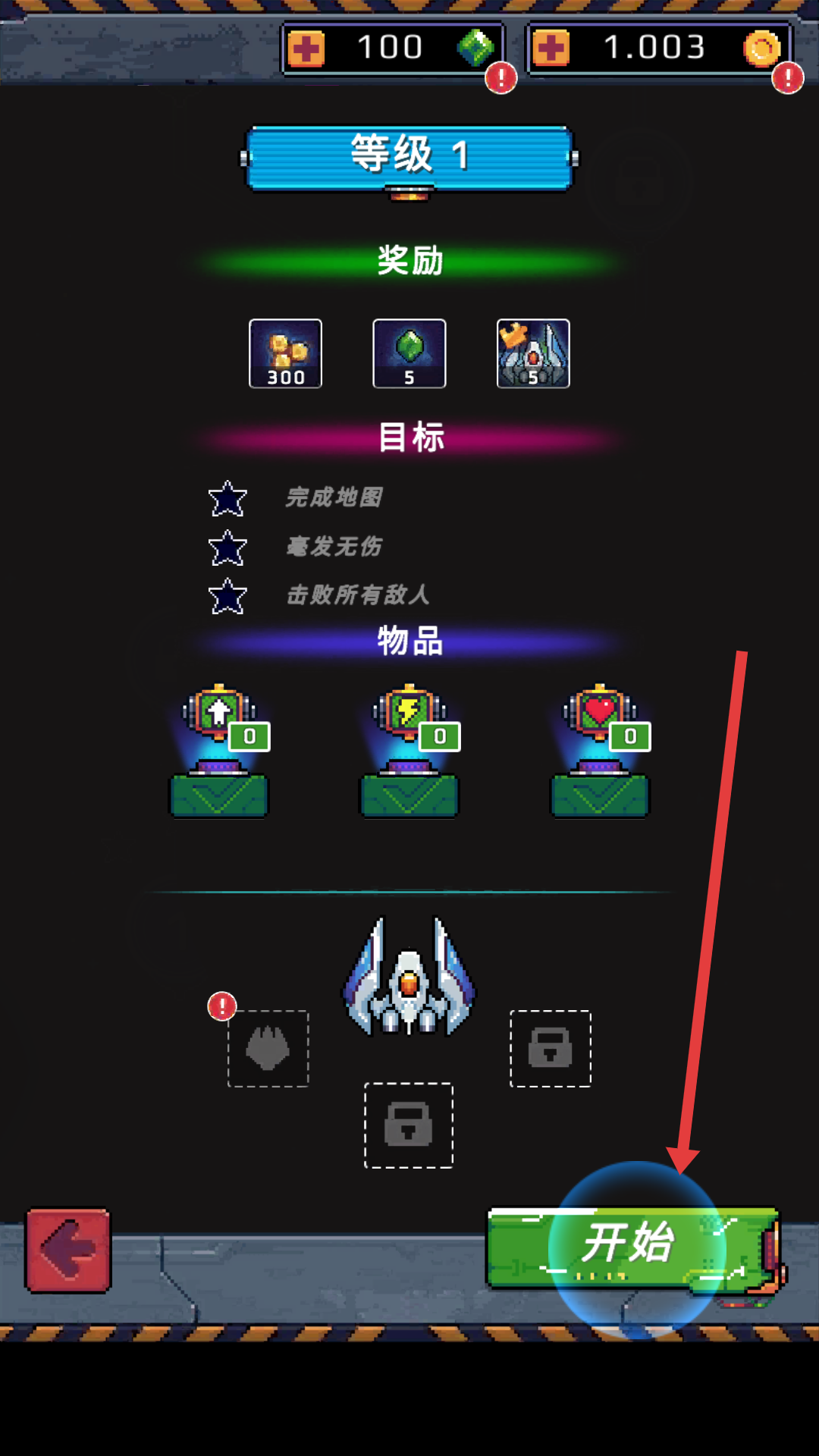
Task: Go back with the red arrow button
Action: pos(68,1250)
